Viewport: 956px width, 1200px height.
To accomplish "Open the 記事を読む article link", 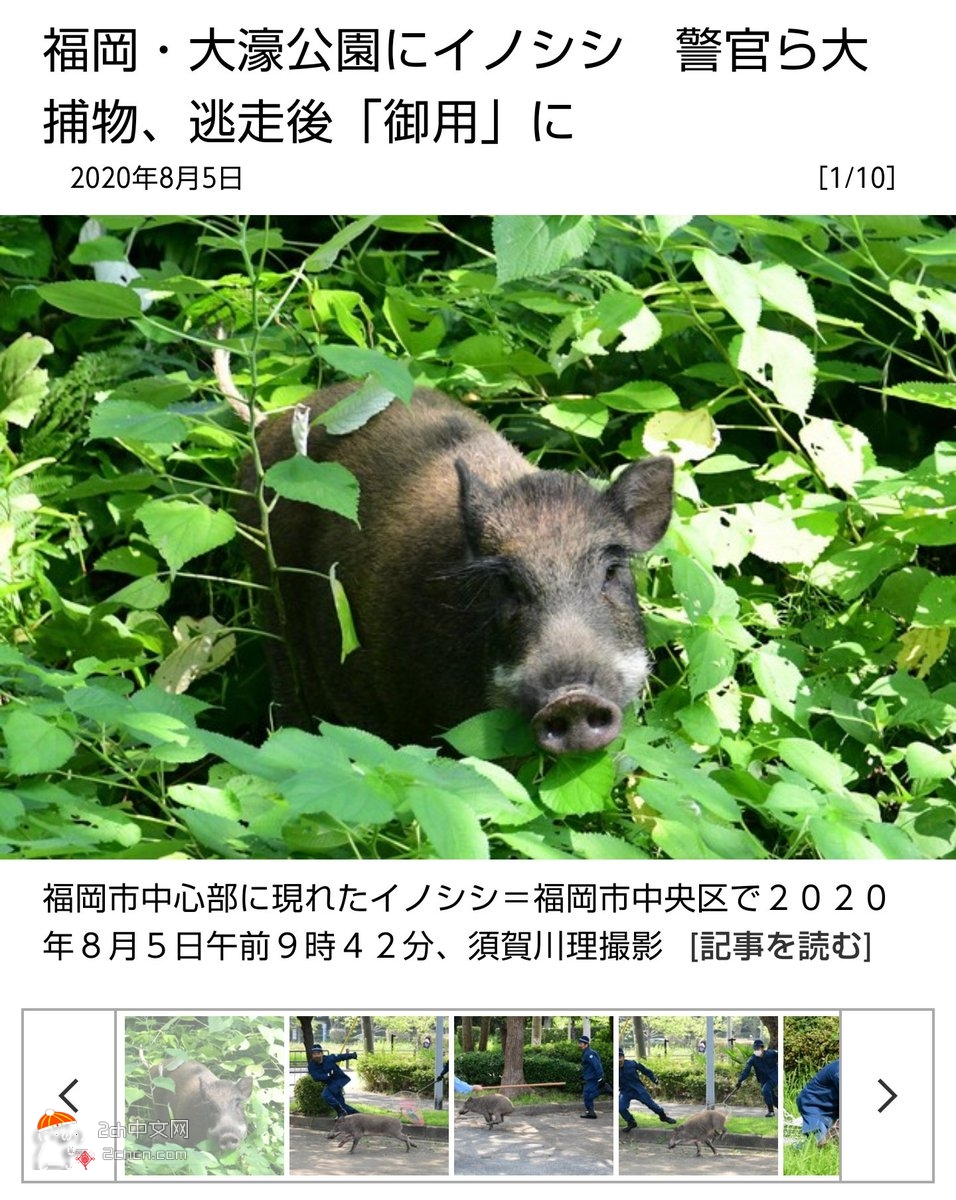I will pyautogui.click(x=780, y=947).
